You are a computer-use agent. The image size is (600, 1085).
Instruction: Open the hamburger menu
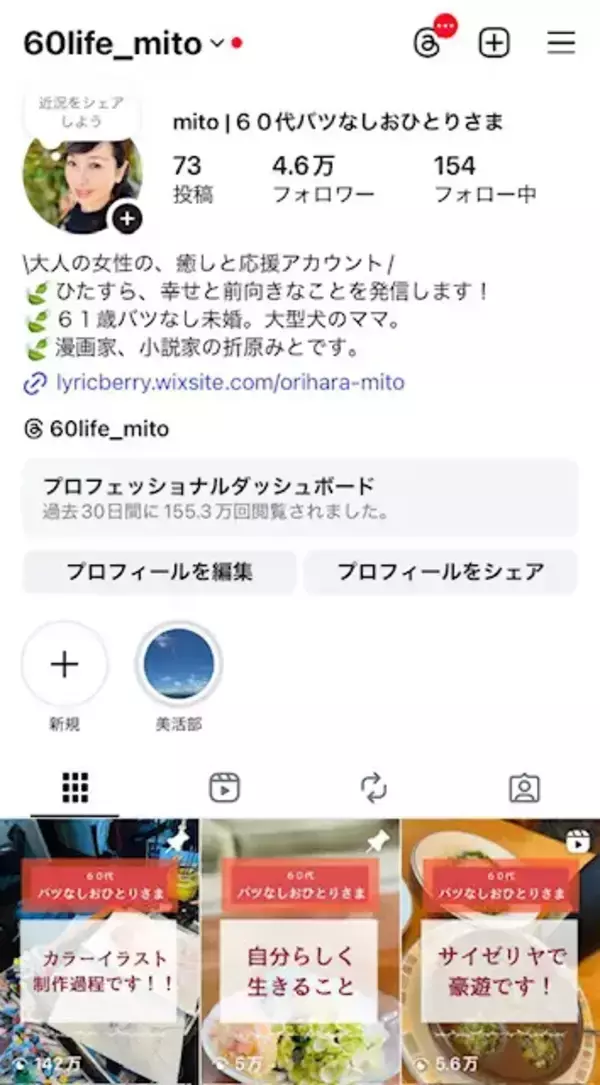[x=561, y=44]
